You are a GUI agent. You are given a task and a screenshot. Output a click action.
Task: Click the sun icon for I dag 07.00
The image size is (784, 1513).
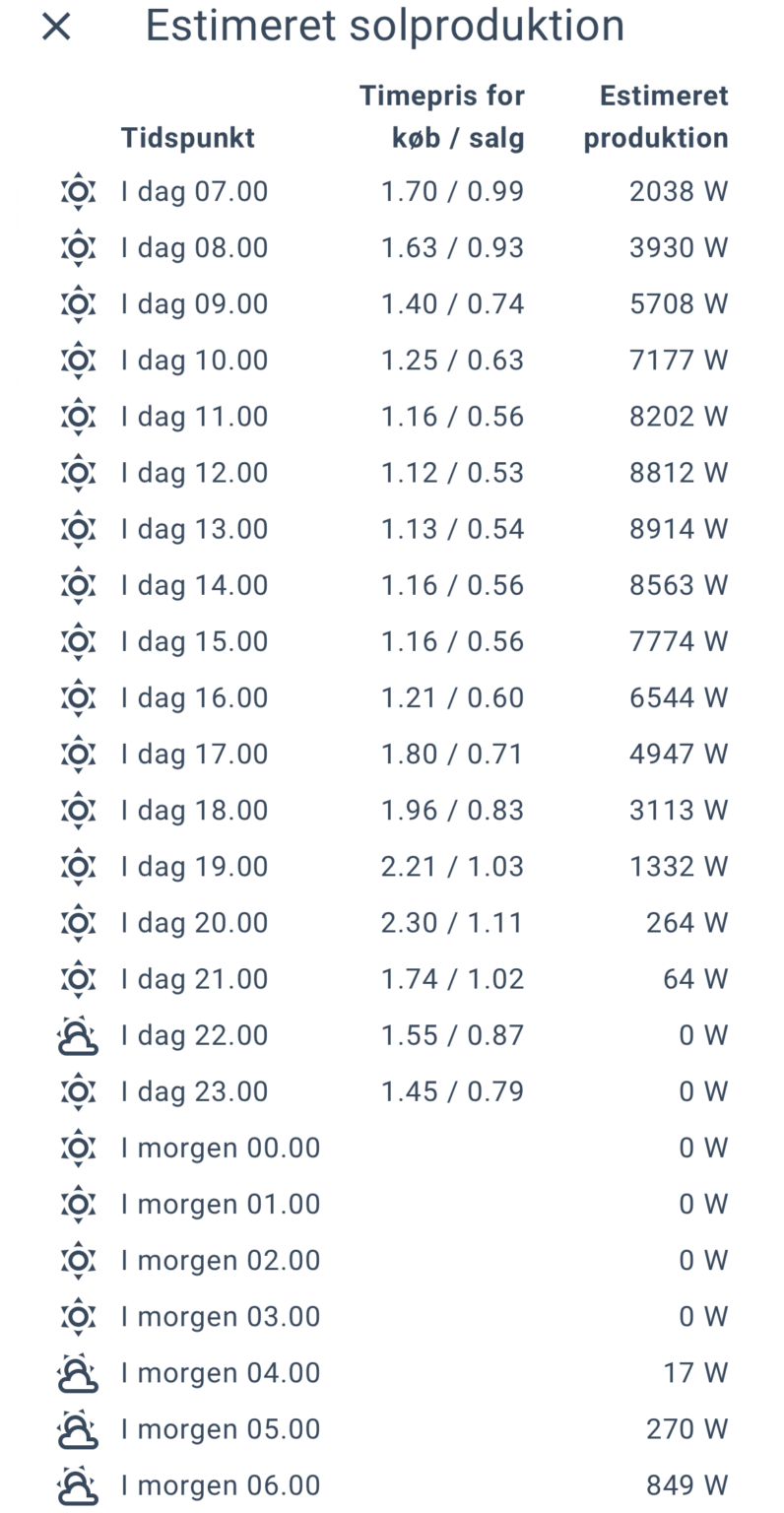tap(79, 191)
